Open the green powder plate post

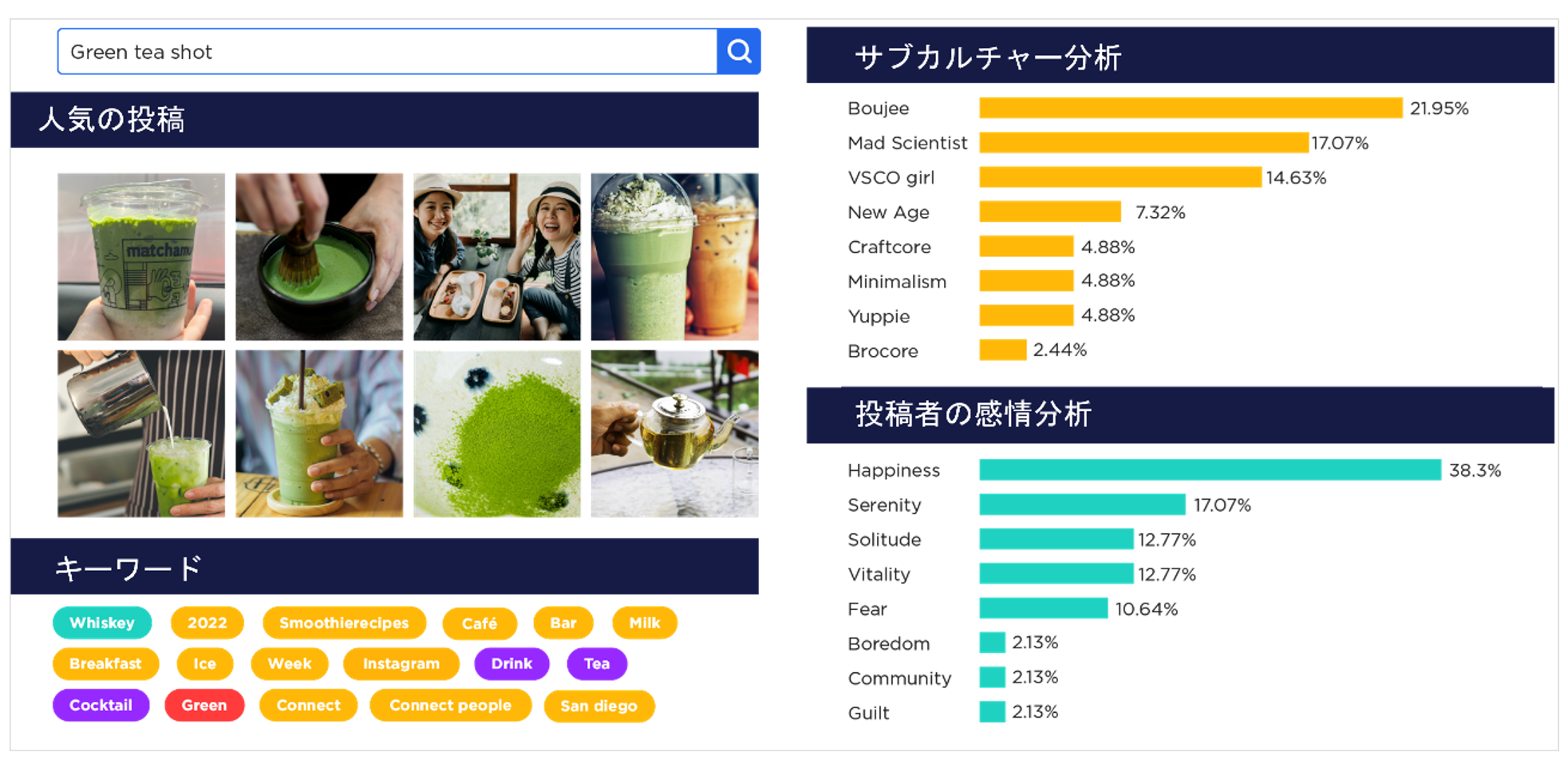click(x=497, y=433)
